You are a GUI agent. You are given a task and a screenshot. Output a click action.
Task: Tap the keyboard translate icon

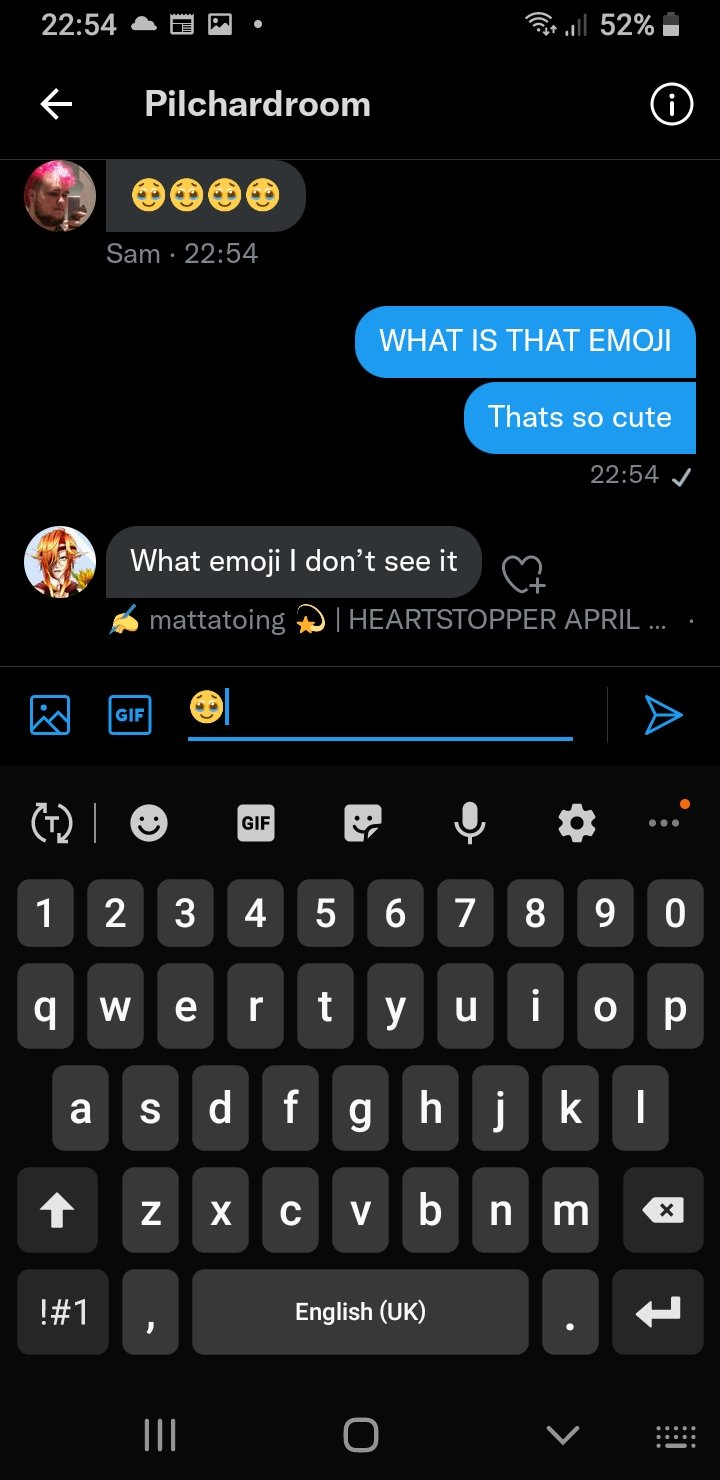(52, 823)
